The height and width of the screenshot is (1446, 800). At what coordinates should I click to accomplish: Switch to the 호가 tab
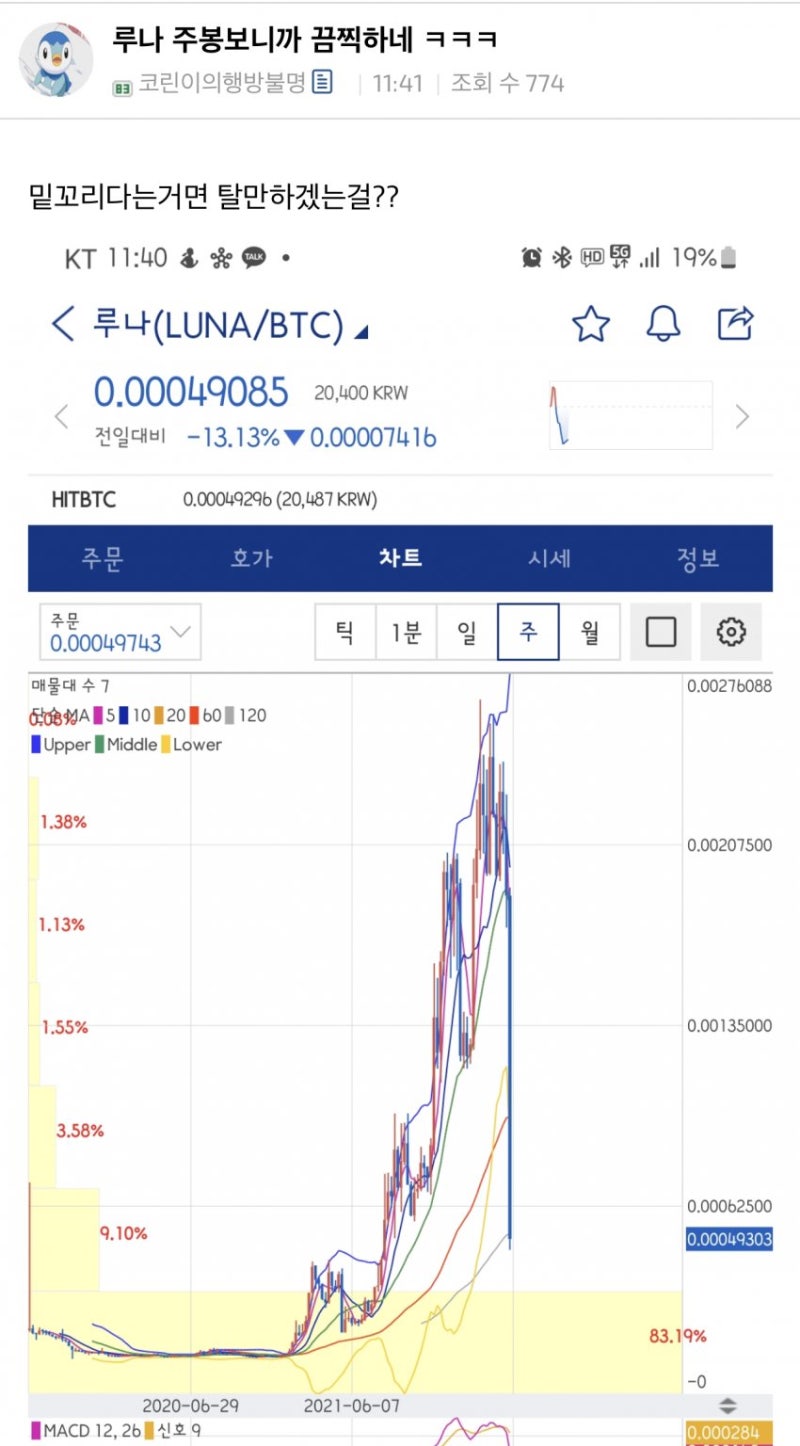click(x=250, y=559)
